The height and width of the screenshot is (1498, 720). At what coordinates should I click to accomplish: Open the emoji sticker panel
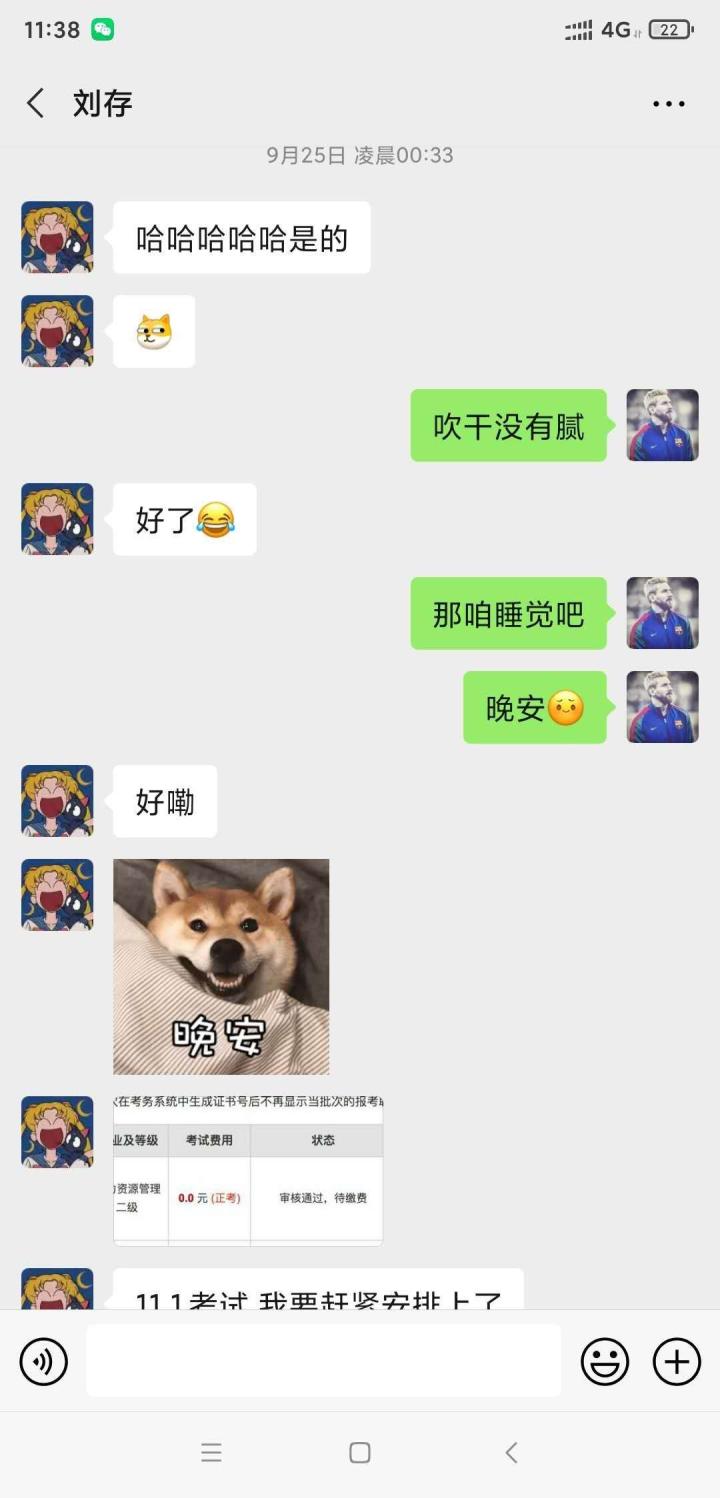tap(605, 1361)
